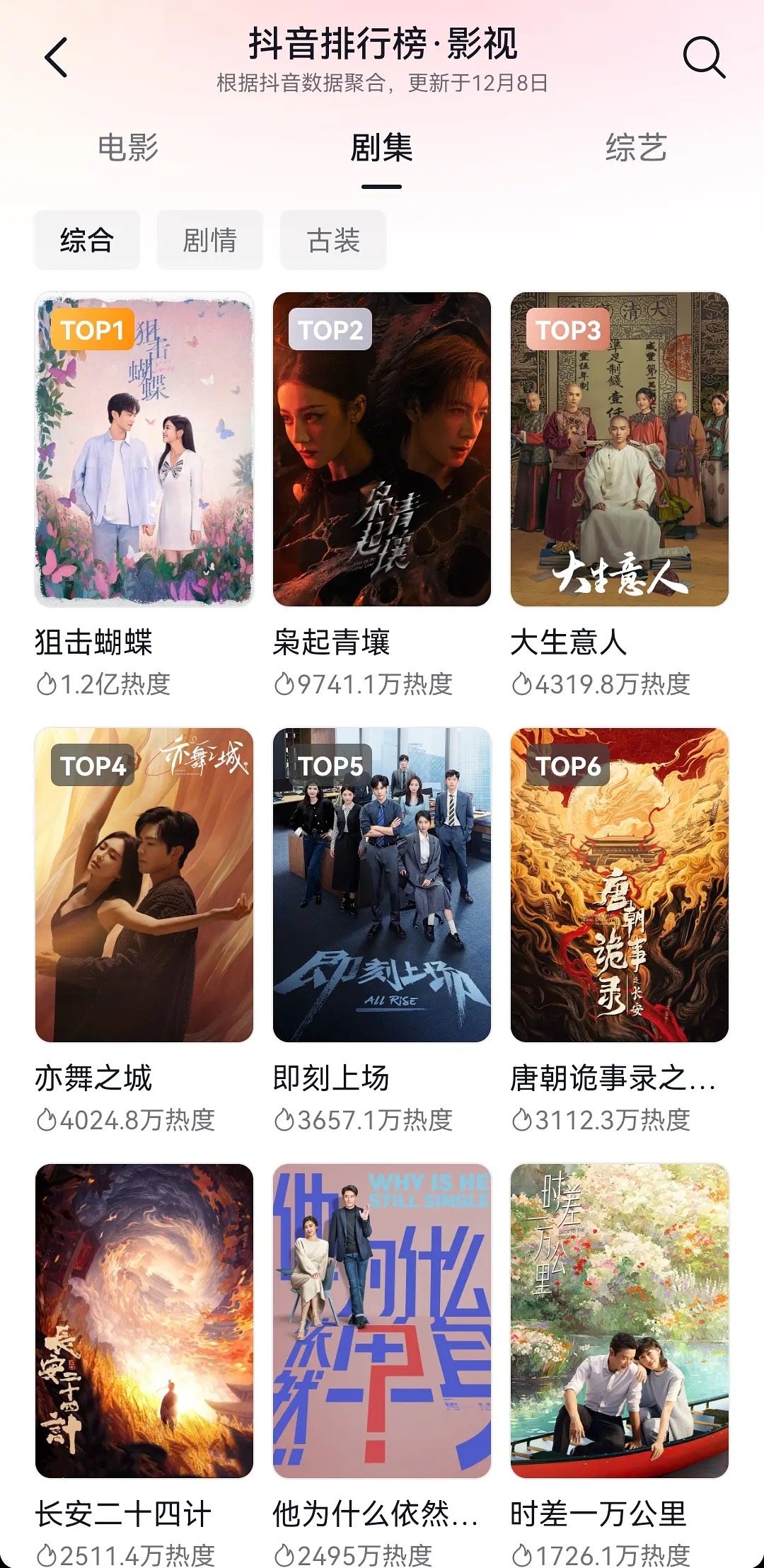Screen dimensions: 764x1568
Task: Filter by the 古装 chip
Action: tap(333, 240)
